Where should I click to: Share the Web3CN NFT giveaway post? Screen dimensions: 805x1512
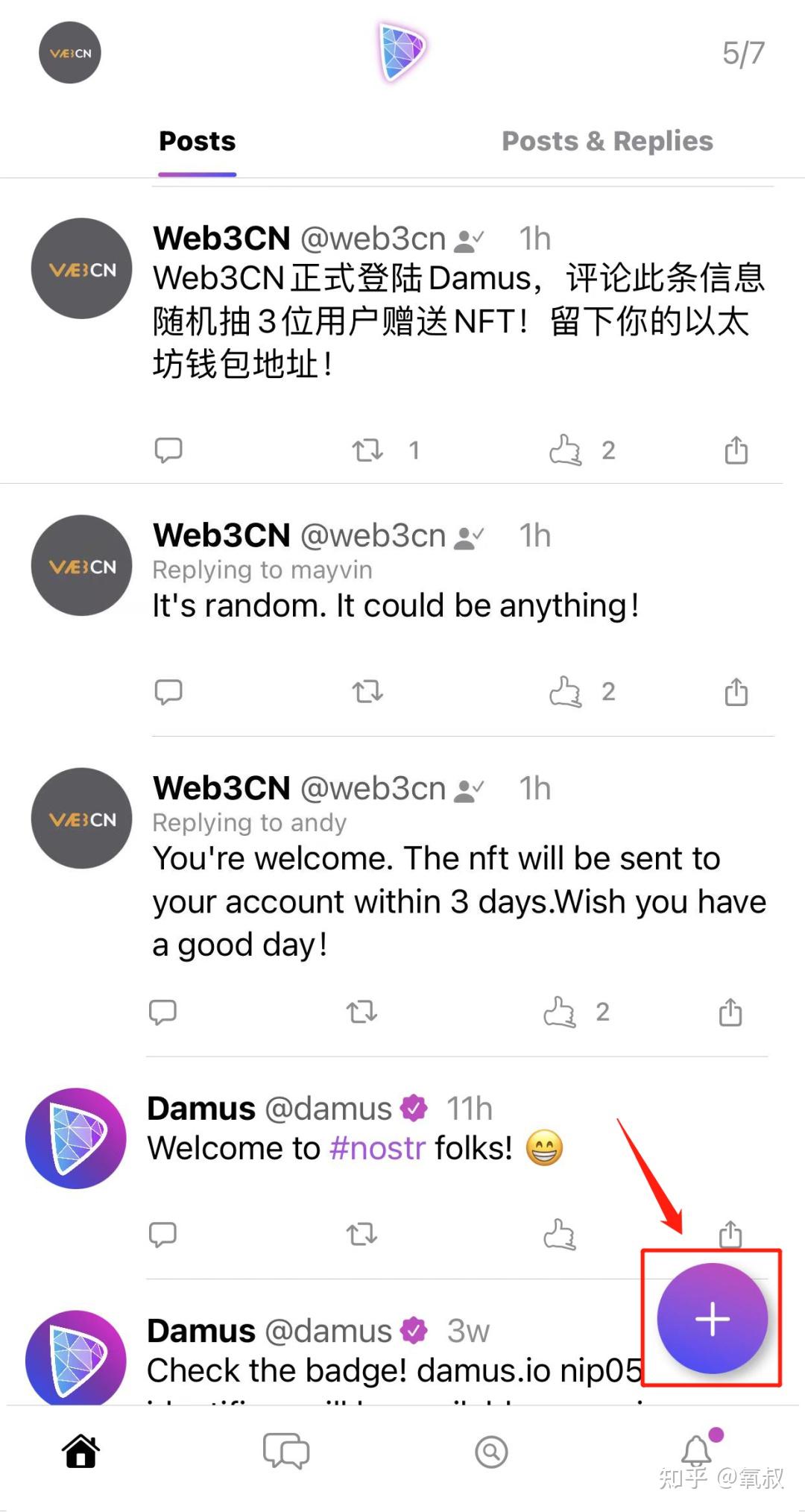pos(736,450)
